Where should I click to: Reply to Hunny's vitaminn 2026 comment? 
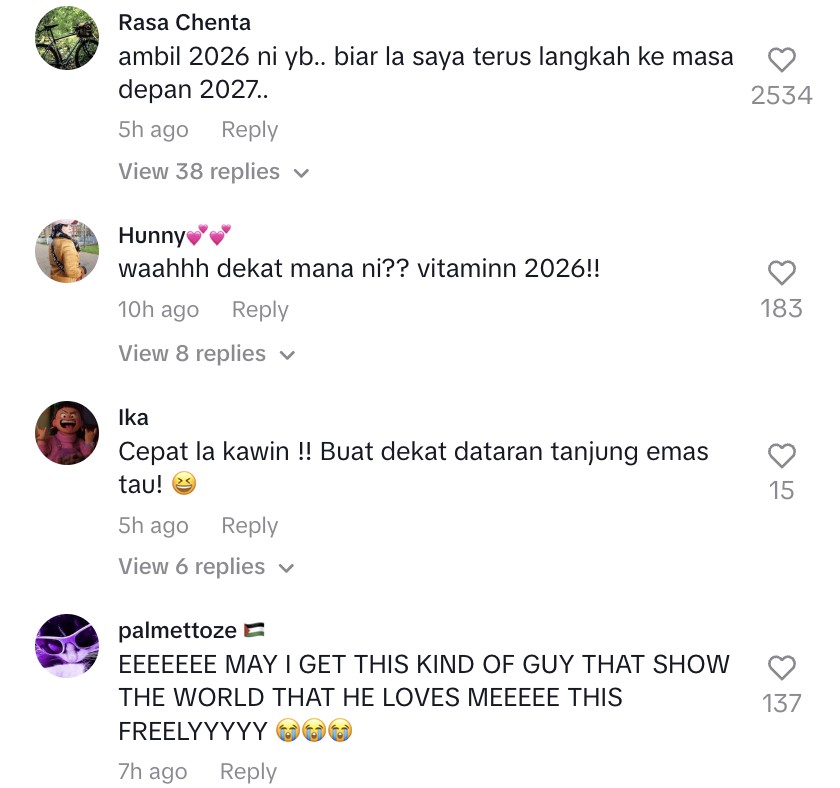coord(260,310)
